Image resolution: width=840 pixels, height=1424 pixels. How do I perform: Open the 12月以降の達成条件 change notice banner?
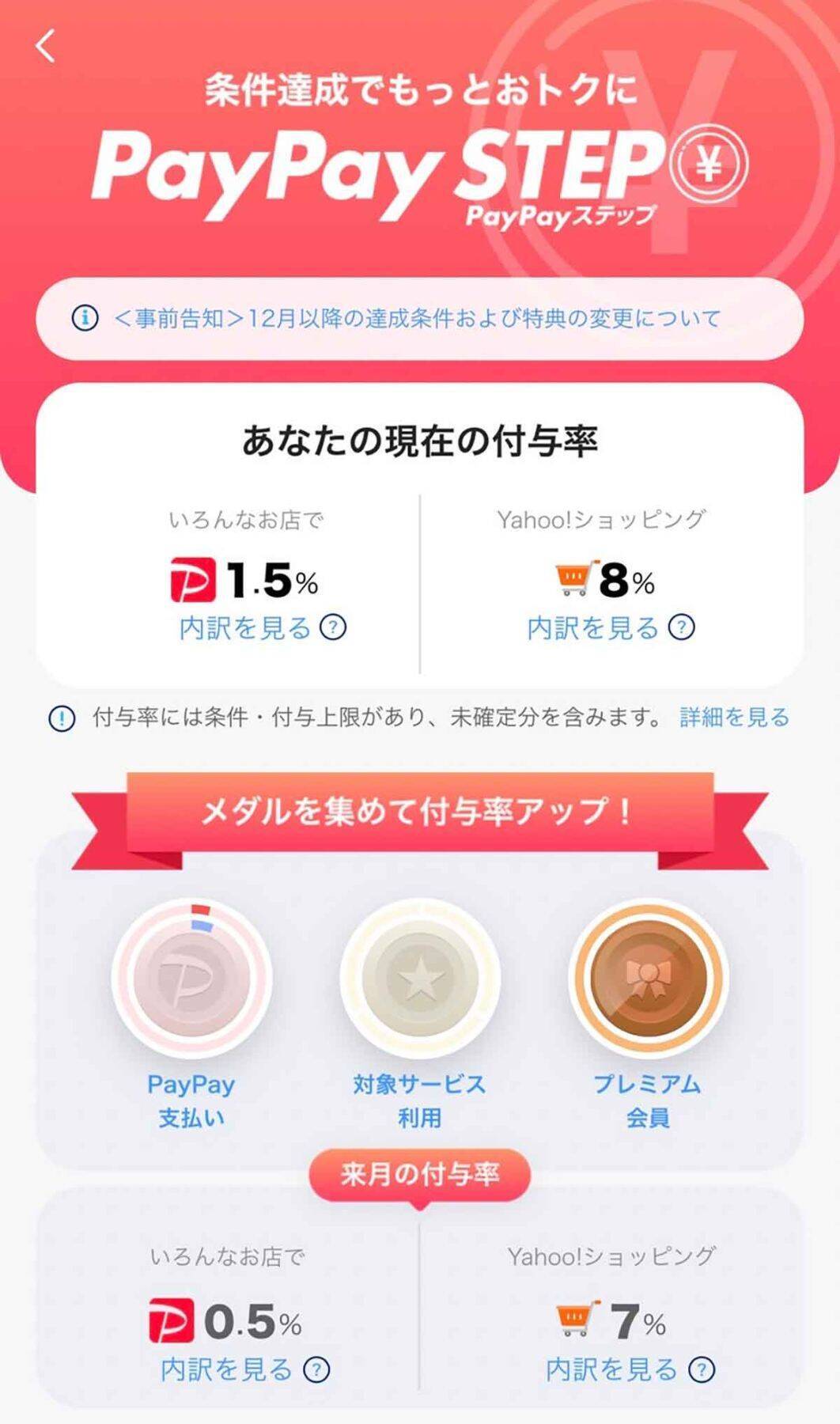point(419,319)
